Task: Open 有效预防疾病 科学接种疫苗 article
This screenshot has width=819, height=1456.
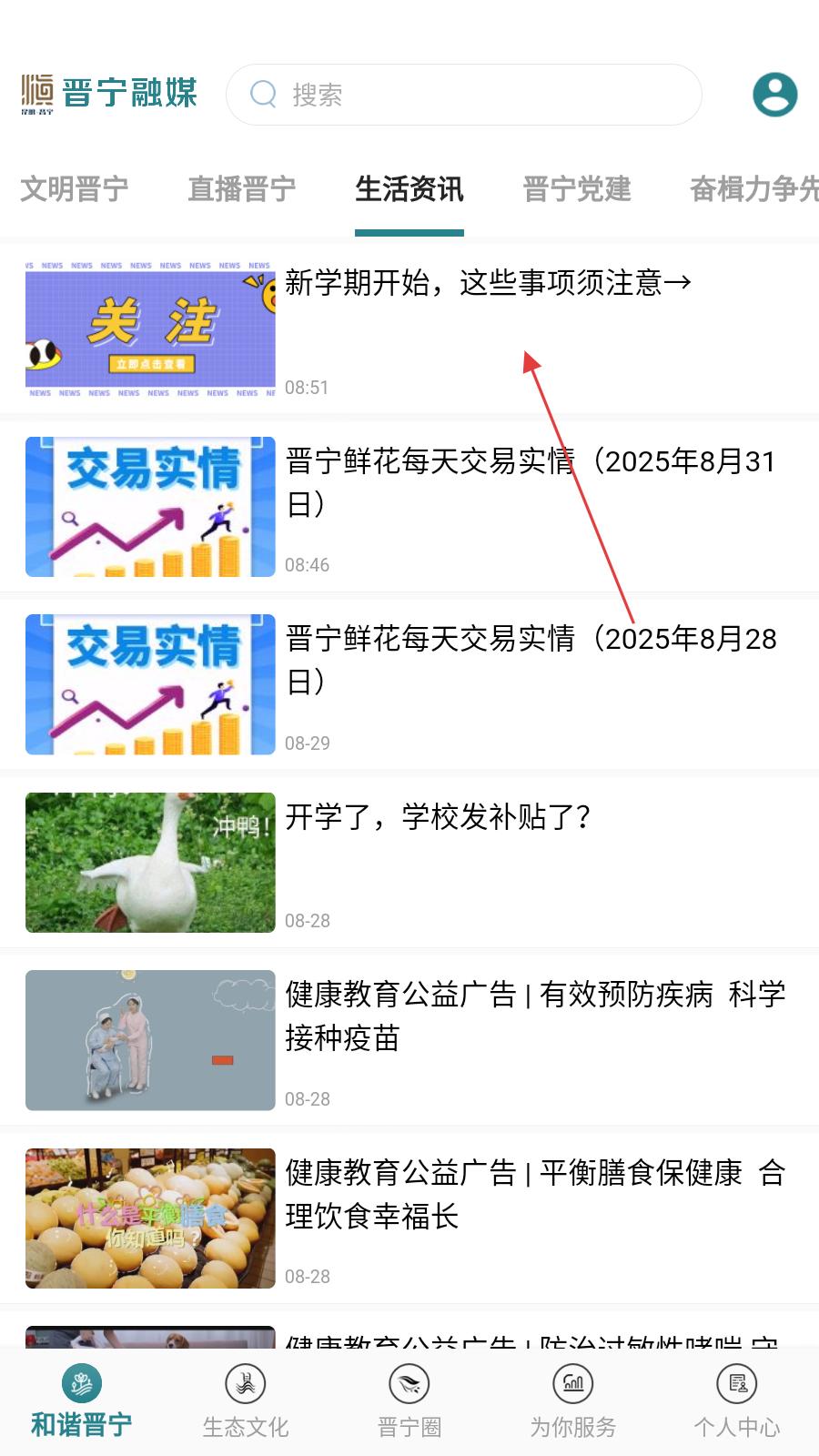Action: [409, 1040]
